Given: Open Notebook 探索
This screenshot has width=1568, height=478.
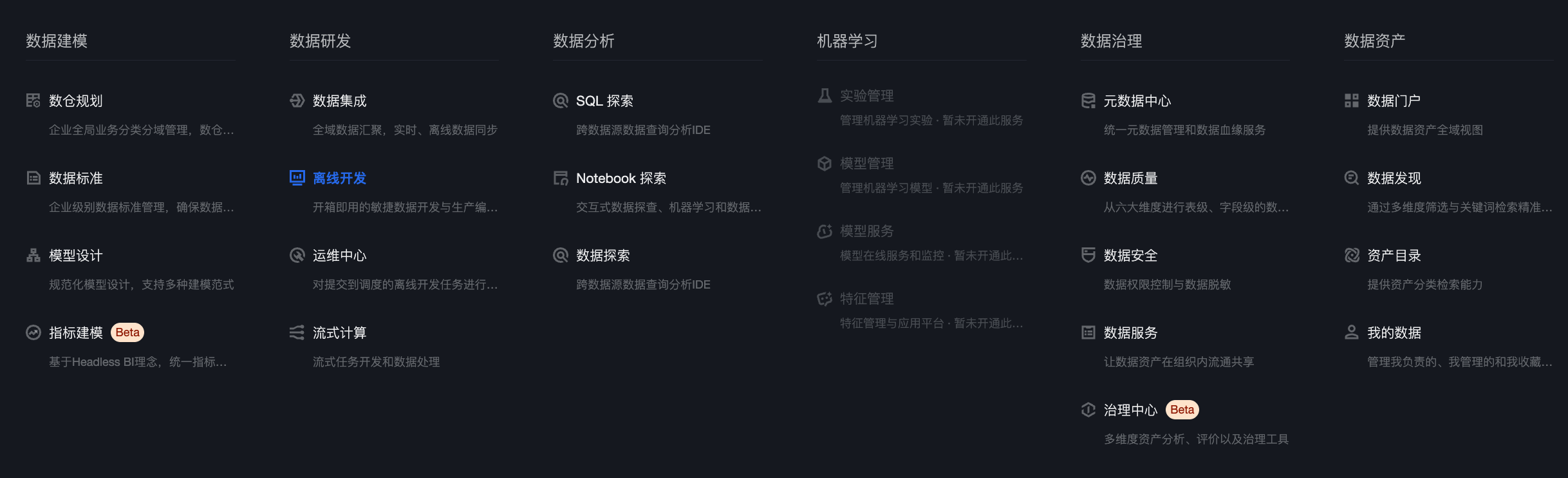Looking at the screenshot, I should click(621, 178).
